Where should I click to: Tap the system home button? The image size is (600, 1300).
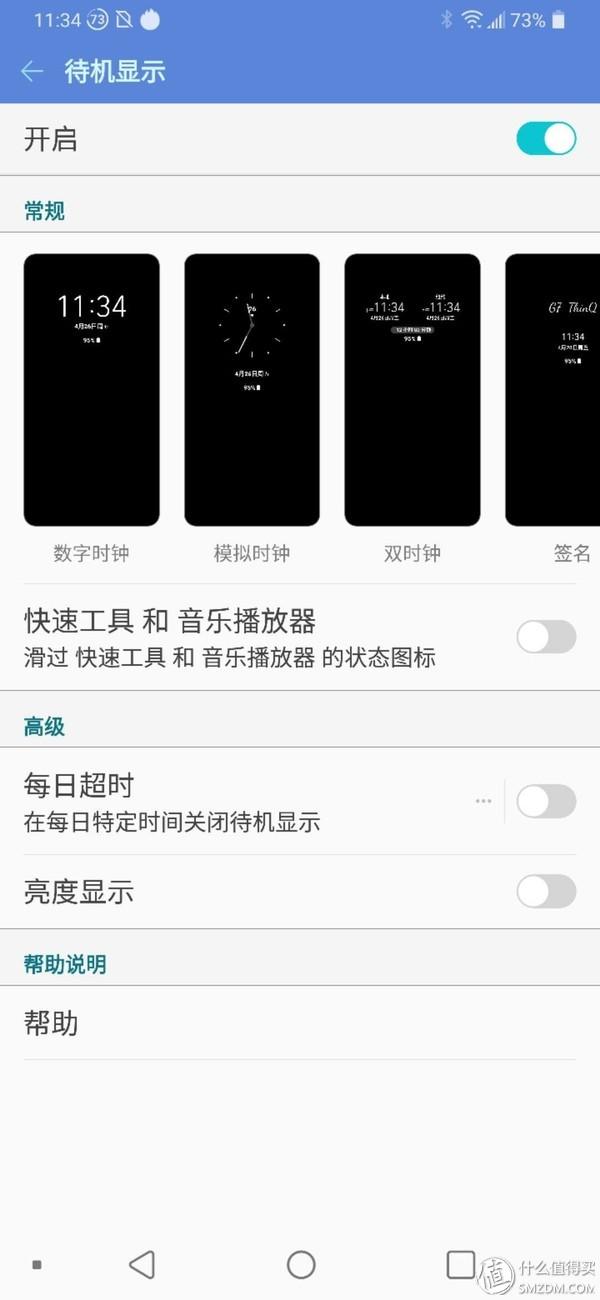click(301, 1264)
